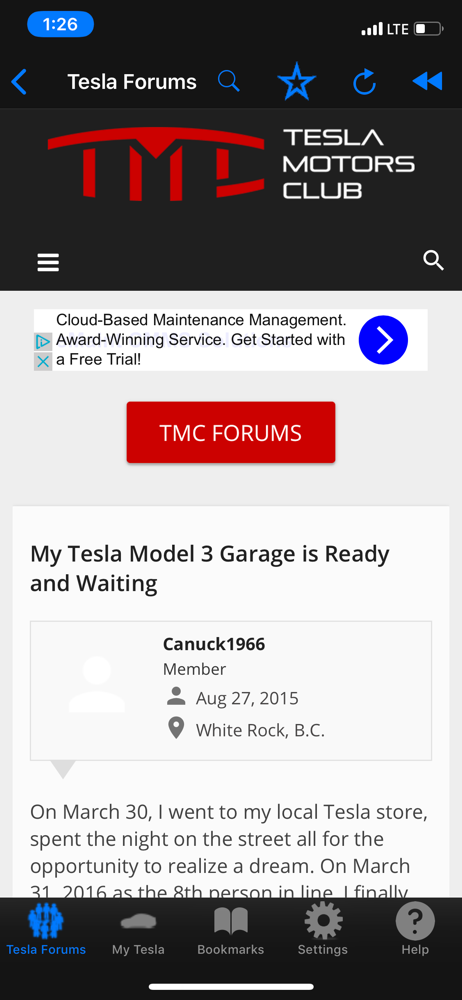The height and width of the screenshot is (1000, 462).
Task: Tap the blue rewind double-arrow icon
Action: 428,81
